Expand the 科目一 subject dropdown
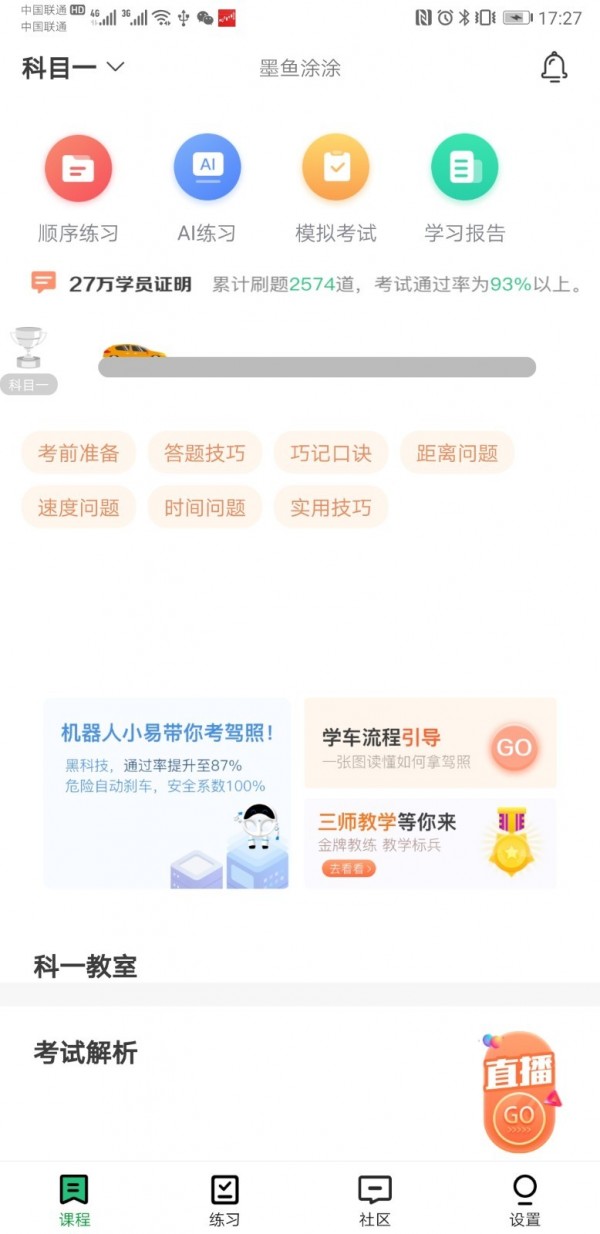Image resolution: width=600 pixels, height=1234 pixels. tap(74, 68)
